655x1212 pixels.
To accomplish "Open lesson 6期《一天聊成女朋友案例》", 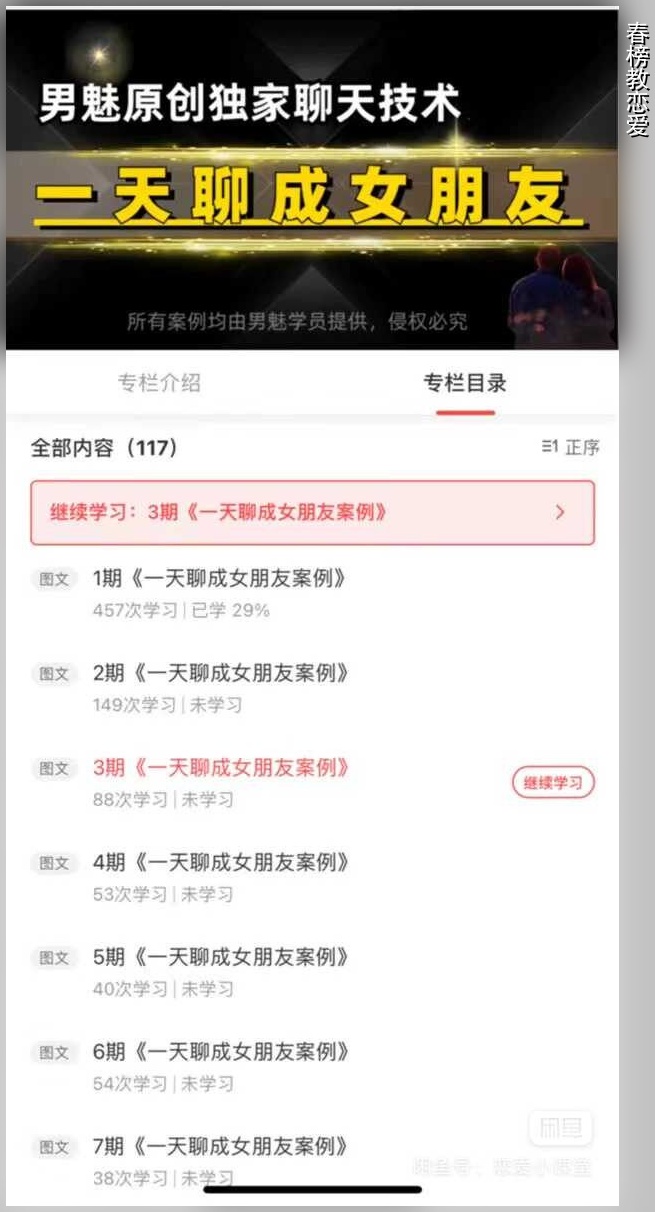I will pyautogui.click(x=220, y=1052).
